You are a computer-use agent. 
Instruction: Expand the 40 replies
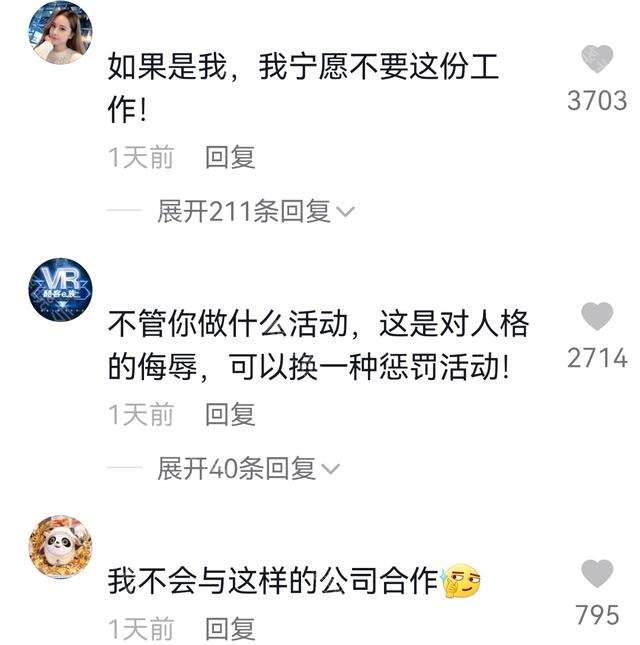click(249, 468)
